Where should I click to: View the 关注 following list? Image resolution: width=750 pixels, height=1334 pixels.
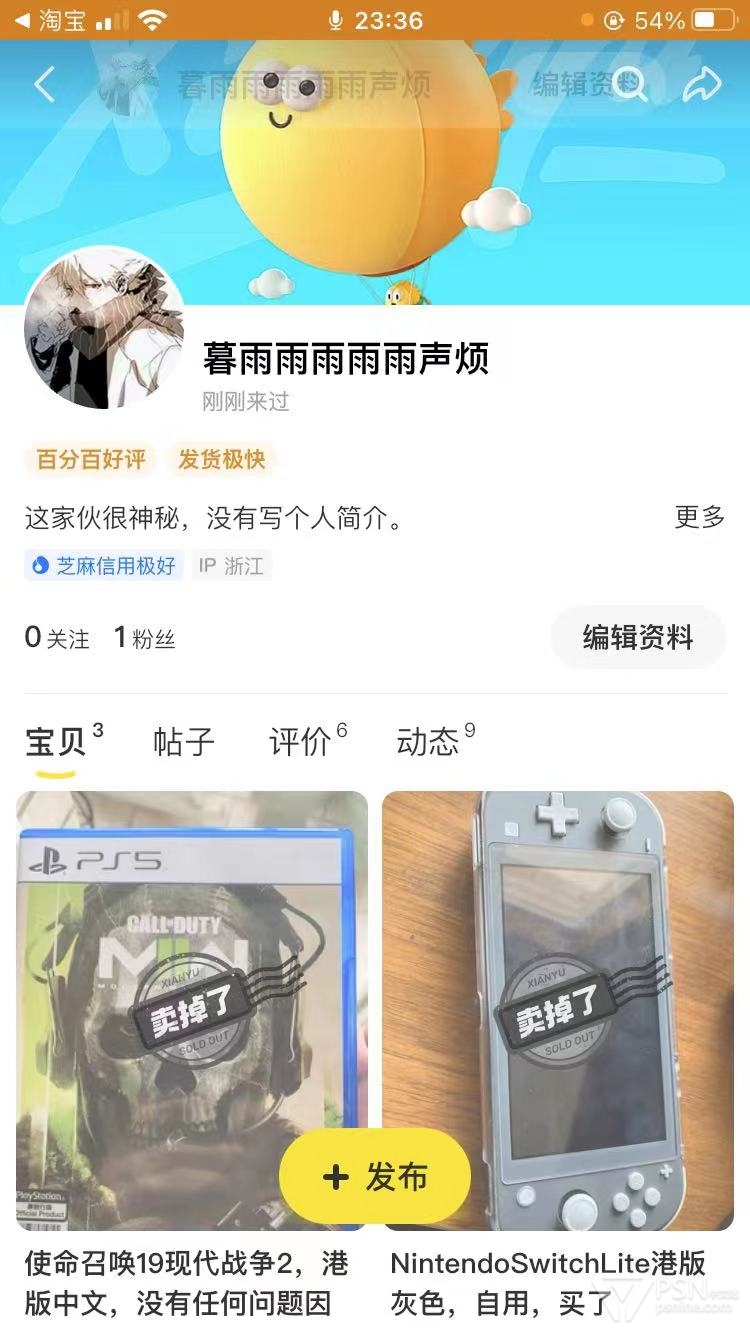57,638
